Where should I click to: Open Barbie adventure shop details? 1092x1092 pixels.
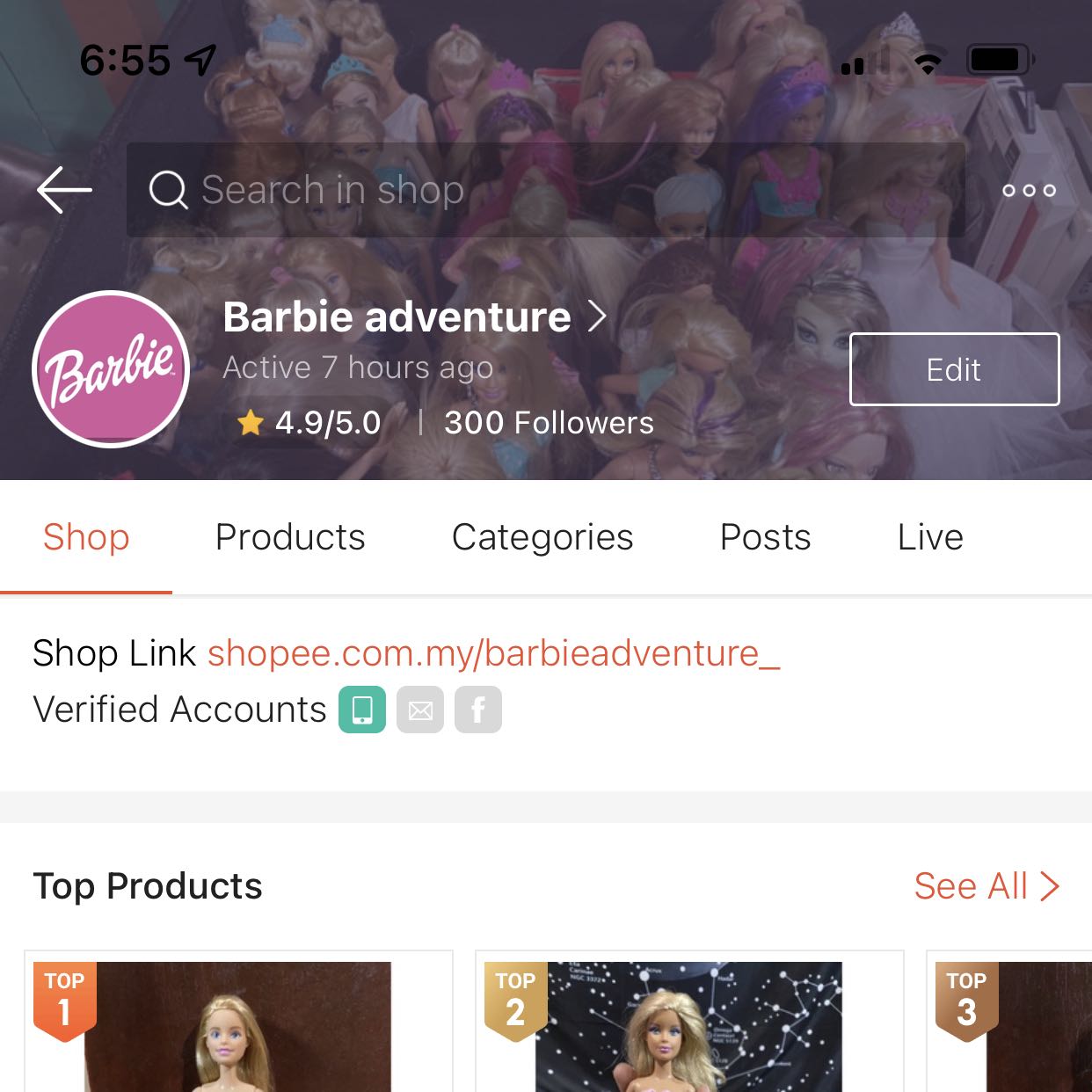coord(413,317)
